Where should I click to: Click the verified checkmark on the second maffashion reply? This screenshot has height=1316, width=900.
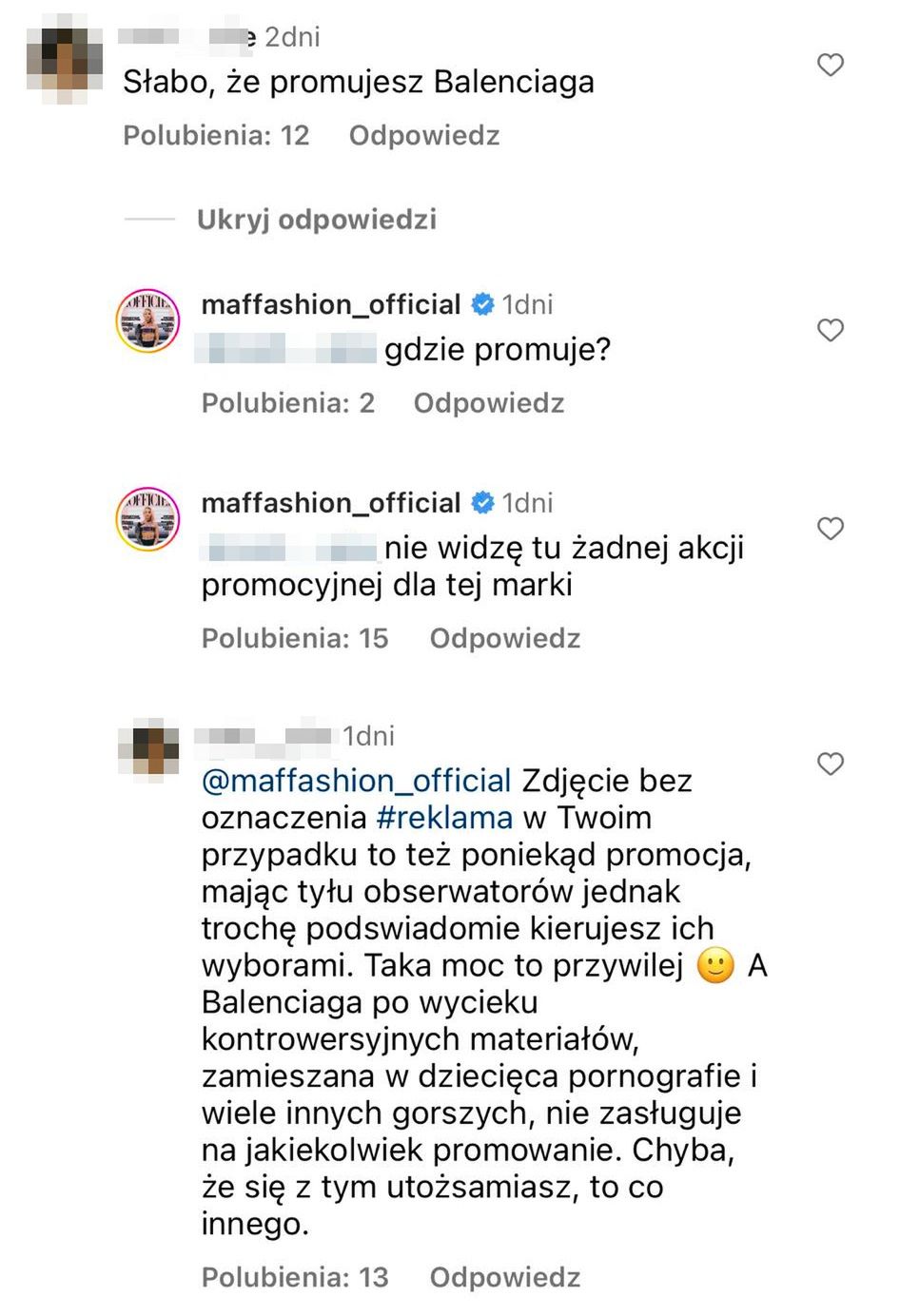click(484, 502)
